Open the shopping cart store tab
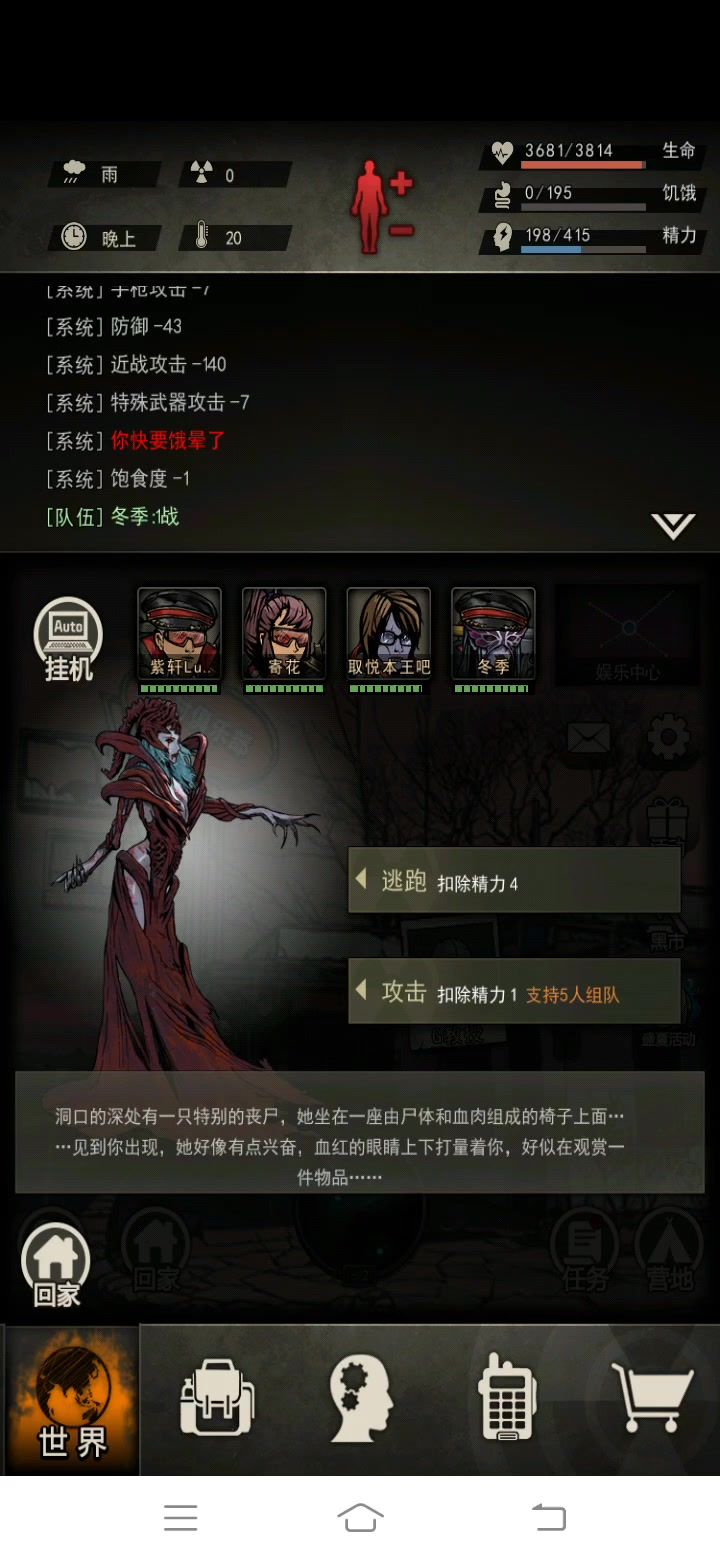The width and height of the screenshot is (720, 1560). 652,1400
